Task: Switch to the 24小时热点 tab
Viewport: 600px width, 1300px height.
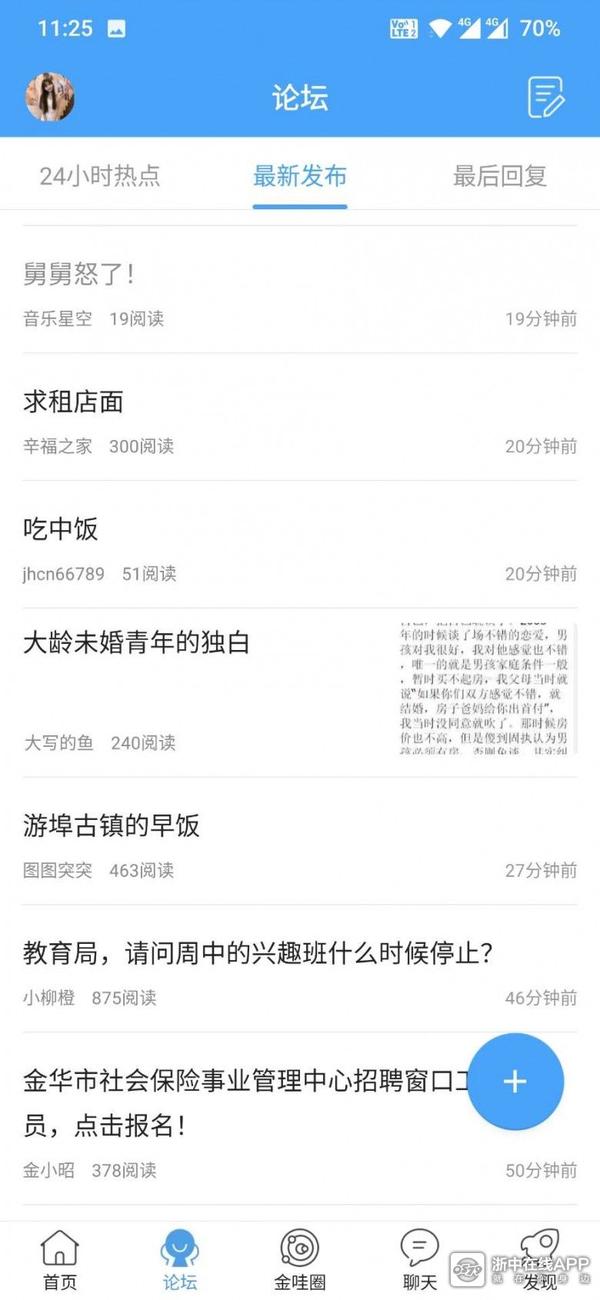Action: click(100, 177)
